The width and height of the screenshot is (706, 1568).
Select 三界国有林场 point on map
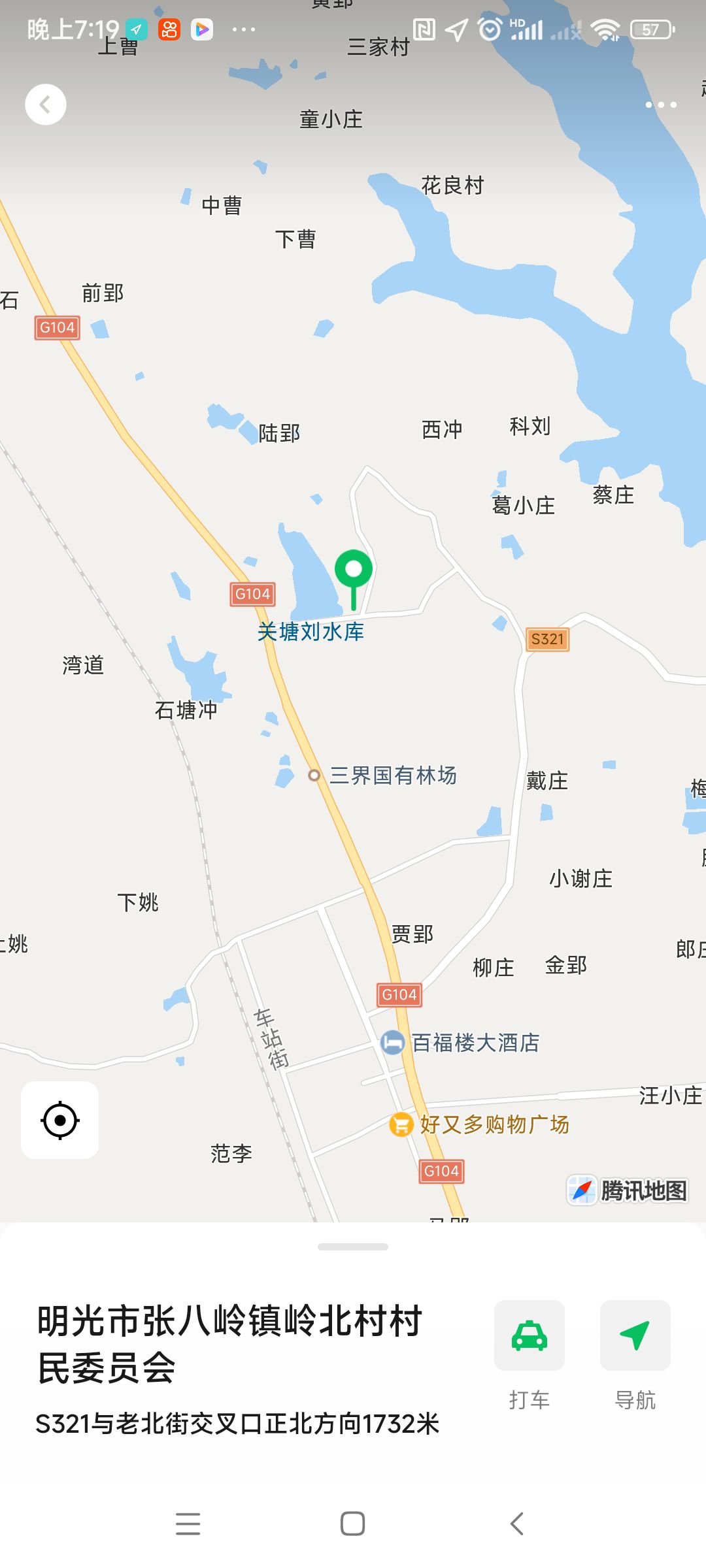pyautogui.click(x=314, y=776)
